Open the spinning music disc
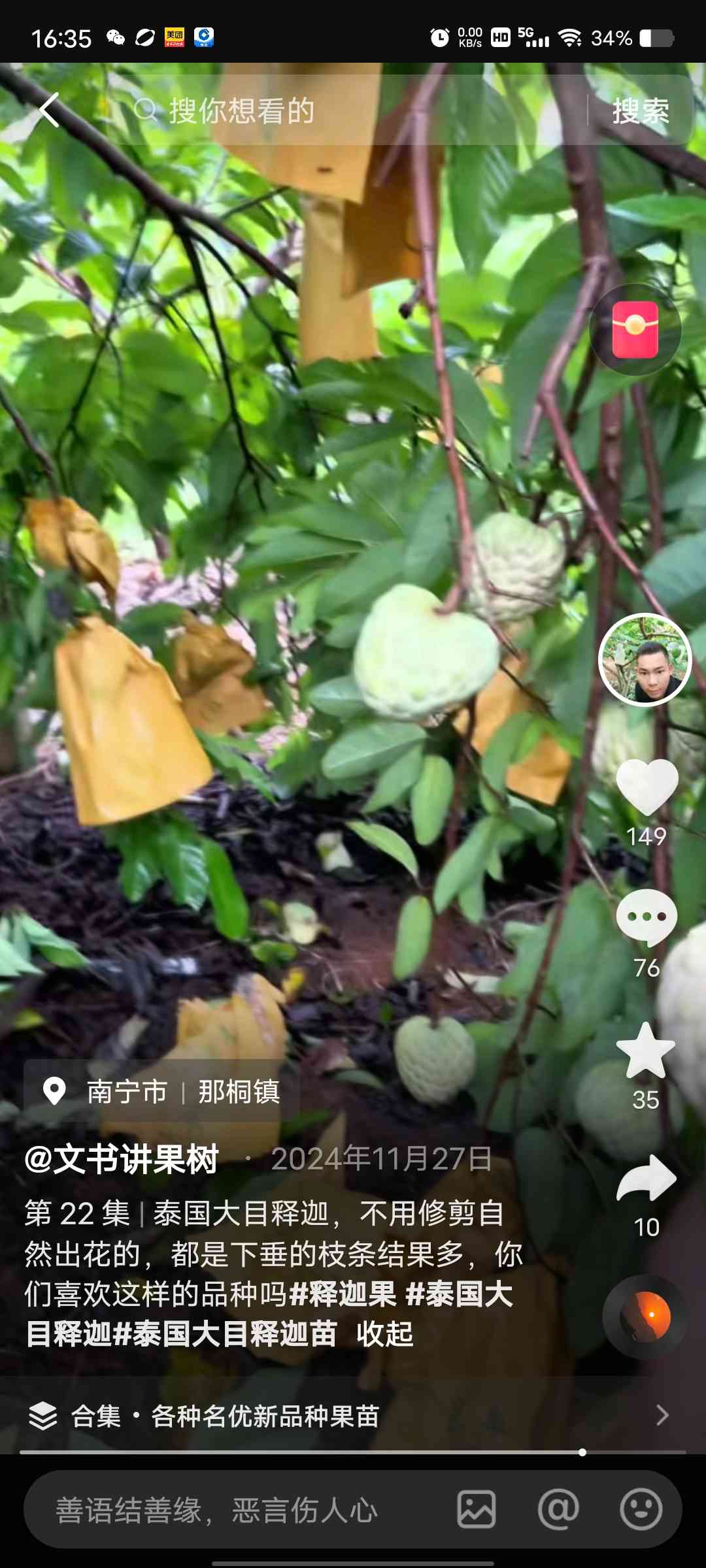Screen dimensions: 706x1568 click(645, 1317)
